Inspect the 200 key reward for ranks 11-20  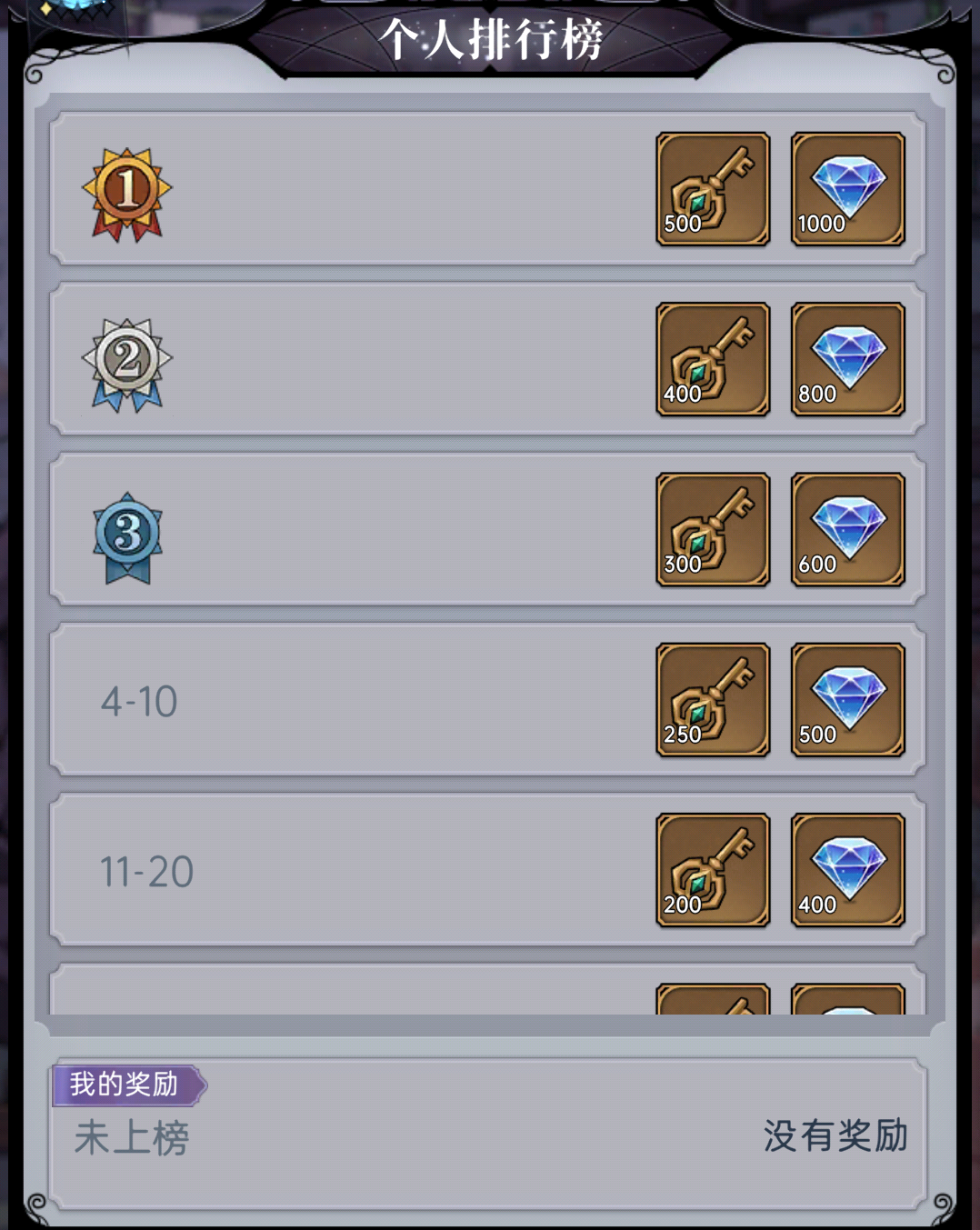(713, 870)
